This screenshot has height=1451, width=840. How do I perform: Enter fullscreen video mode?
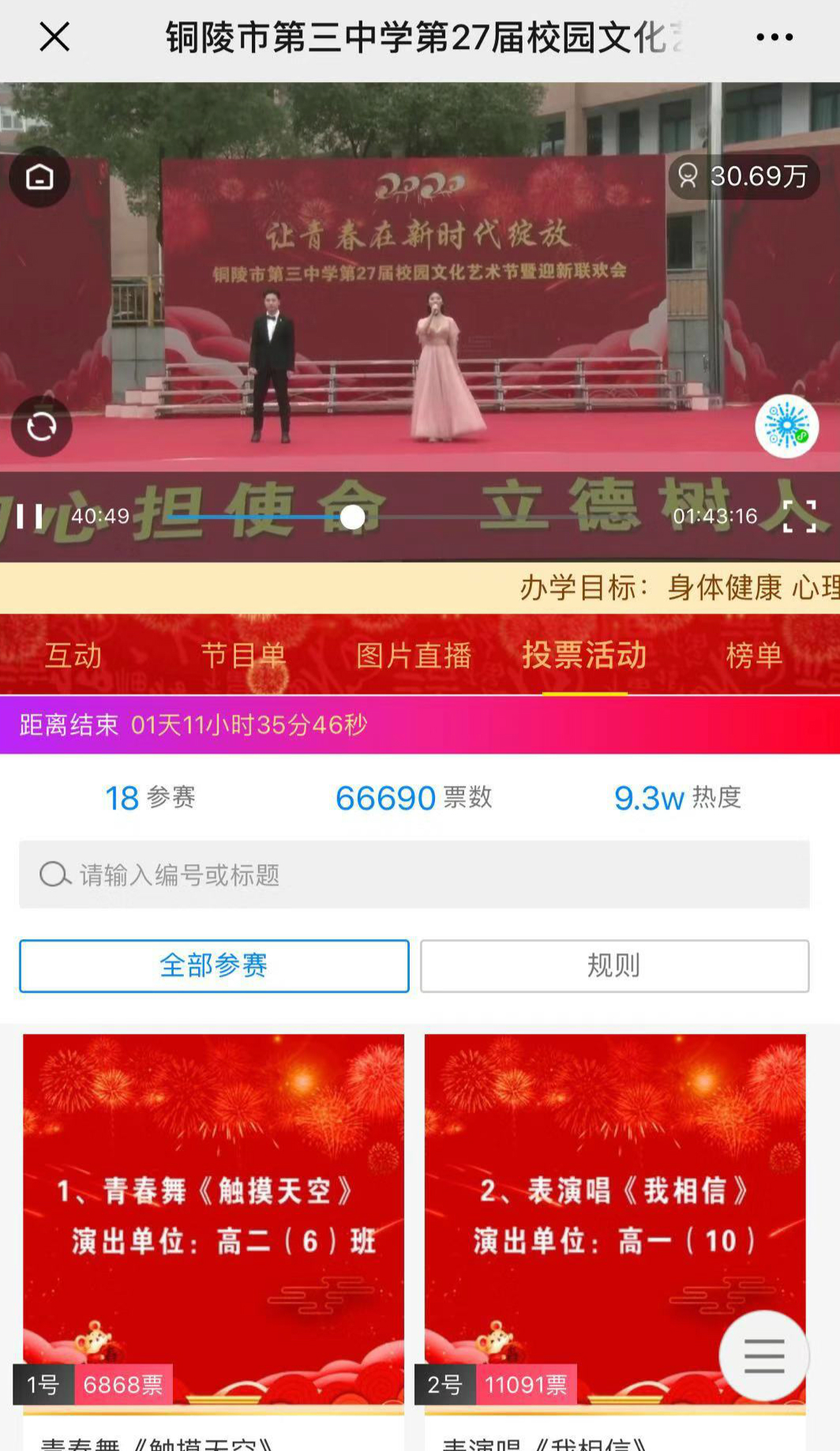tap(799, 517)
